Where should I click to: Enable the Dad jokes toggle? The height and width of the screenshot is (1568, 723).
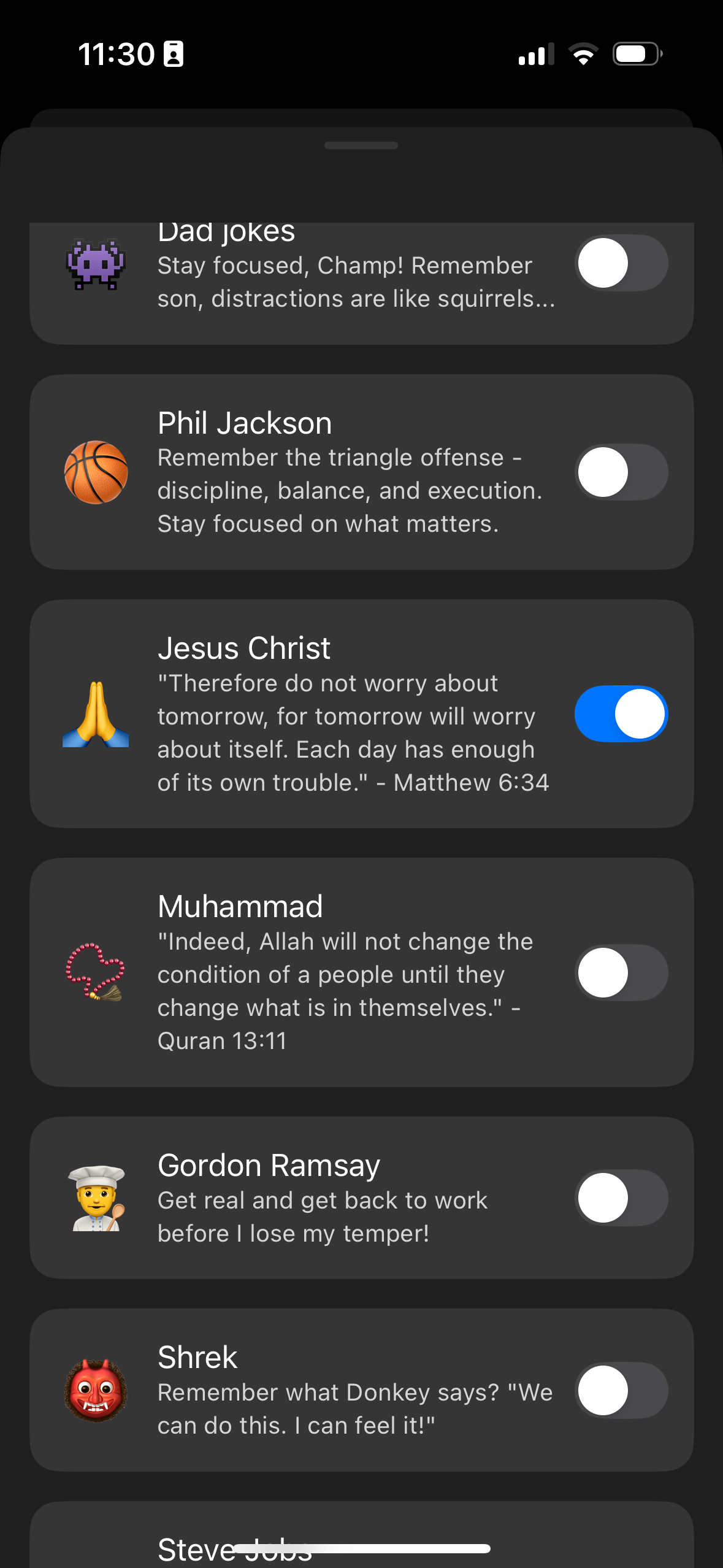point(621,263)
